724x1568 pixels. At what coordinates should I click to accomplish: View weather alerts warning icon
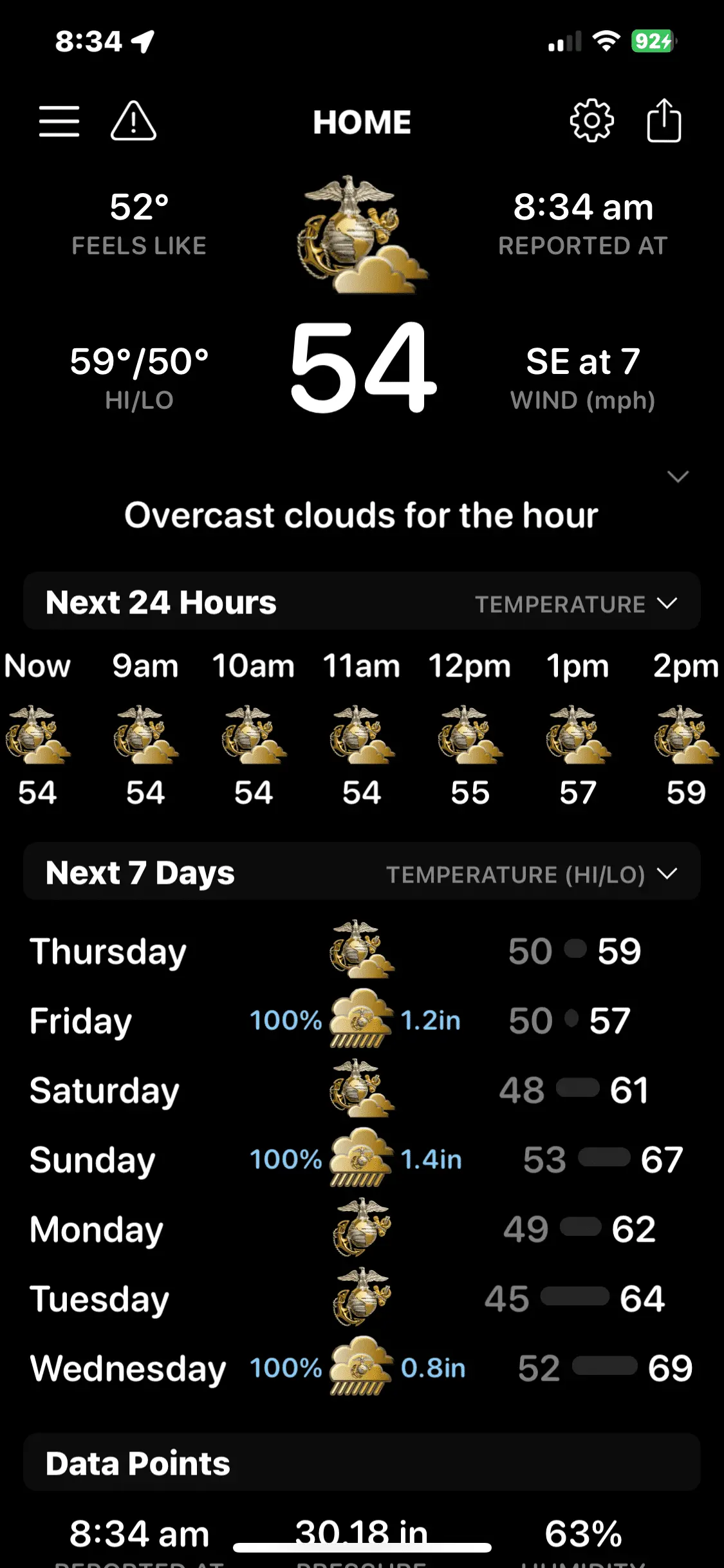[133, 122]
